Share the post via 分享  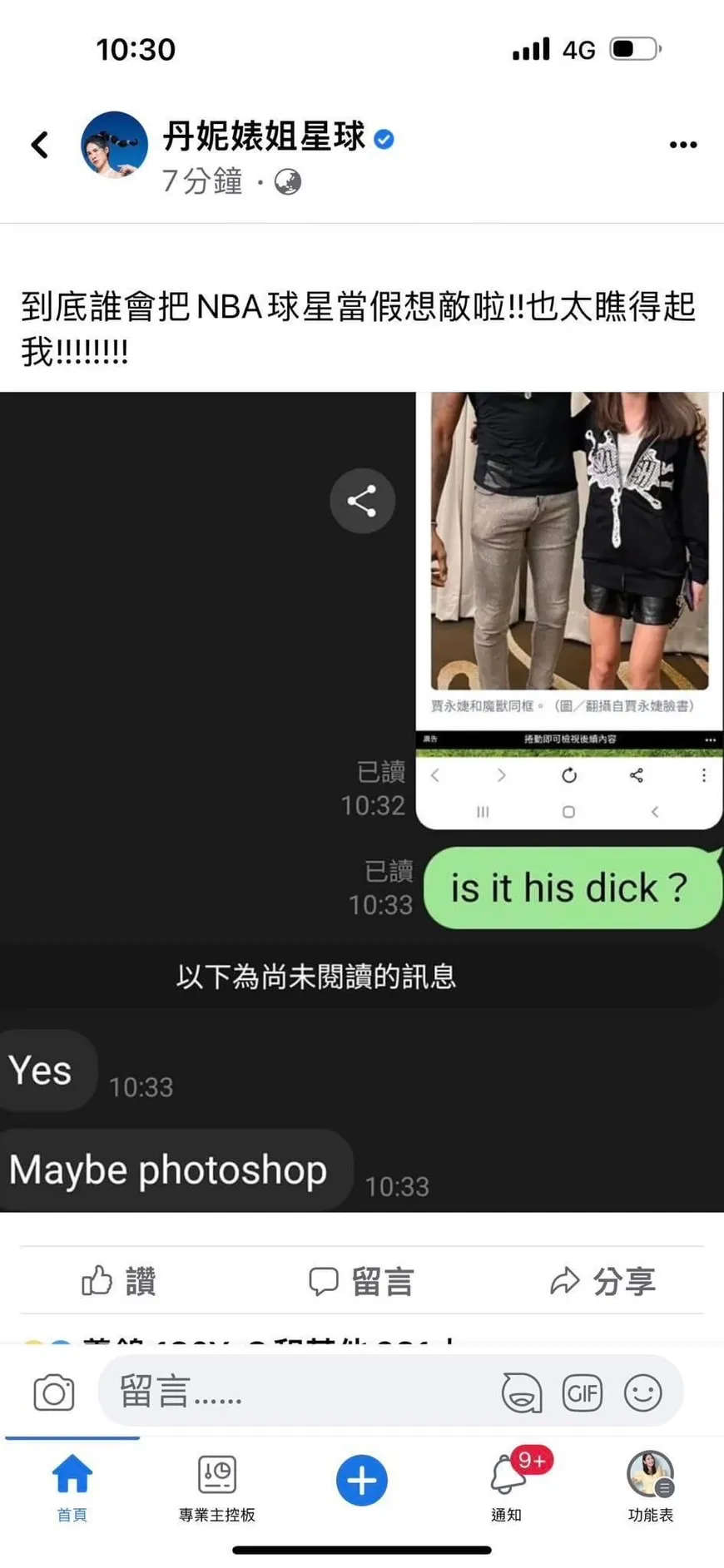(x=603, y=1281)
